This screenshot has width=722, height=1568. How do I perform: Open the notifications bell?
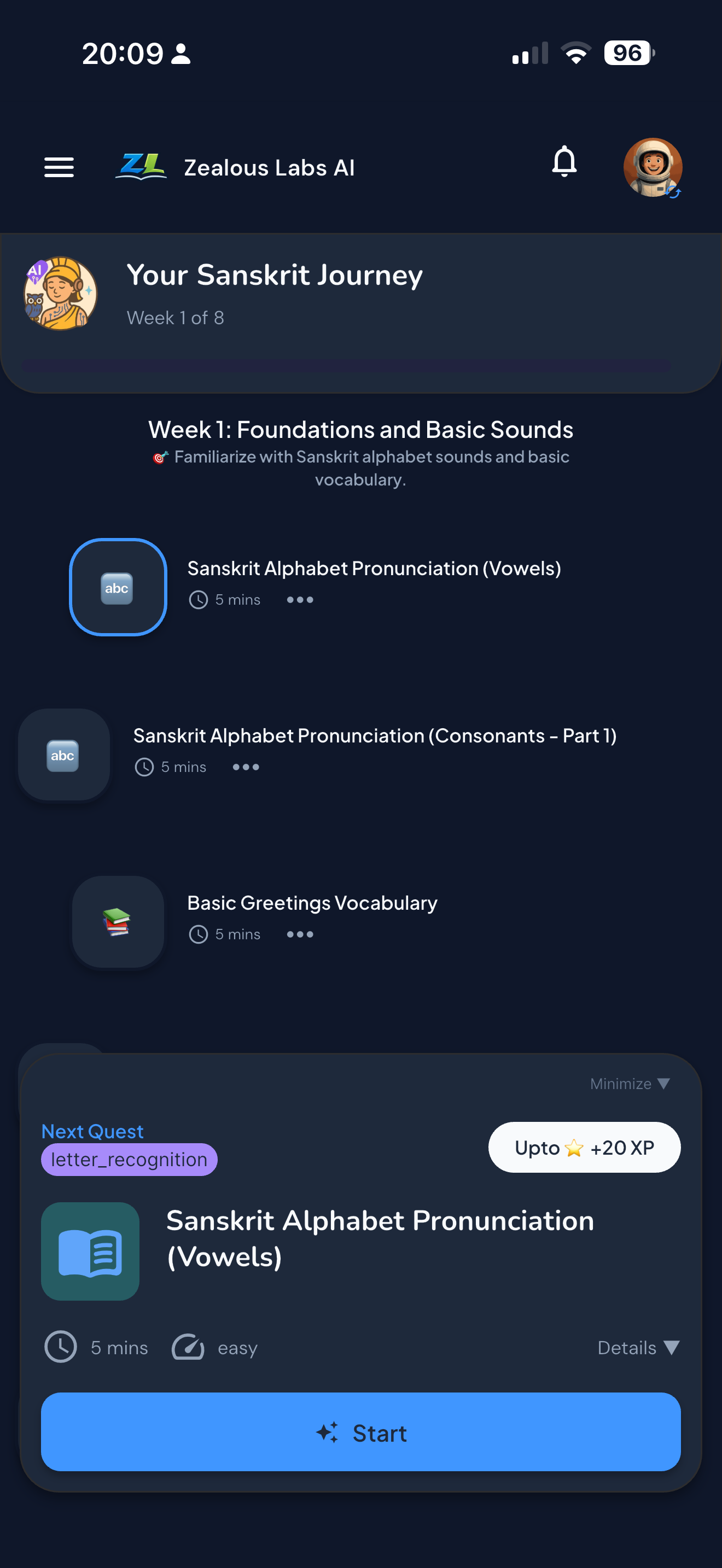pos(564,161)
